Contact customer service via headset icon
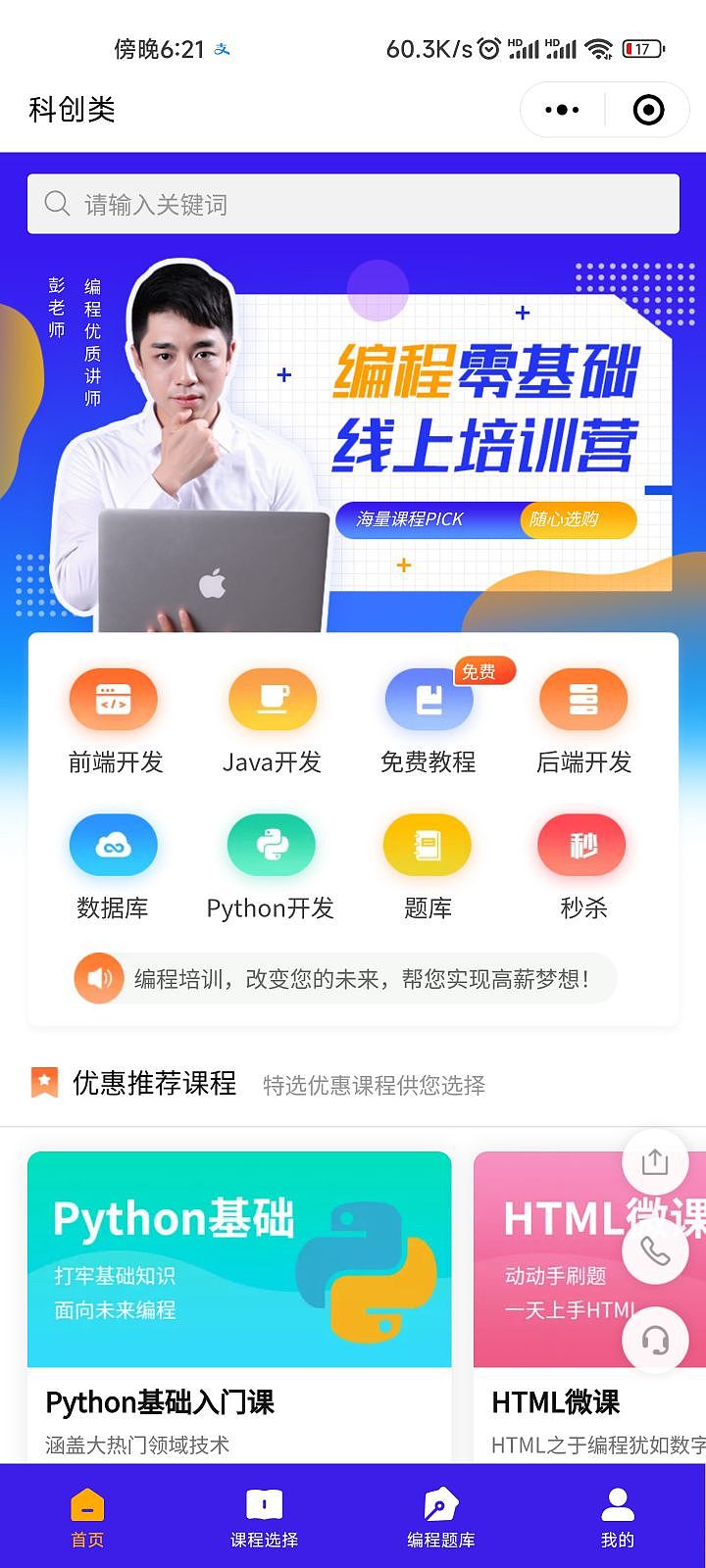This screenshot has width=706, height=1568. (x=655, y=1339)
